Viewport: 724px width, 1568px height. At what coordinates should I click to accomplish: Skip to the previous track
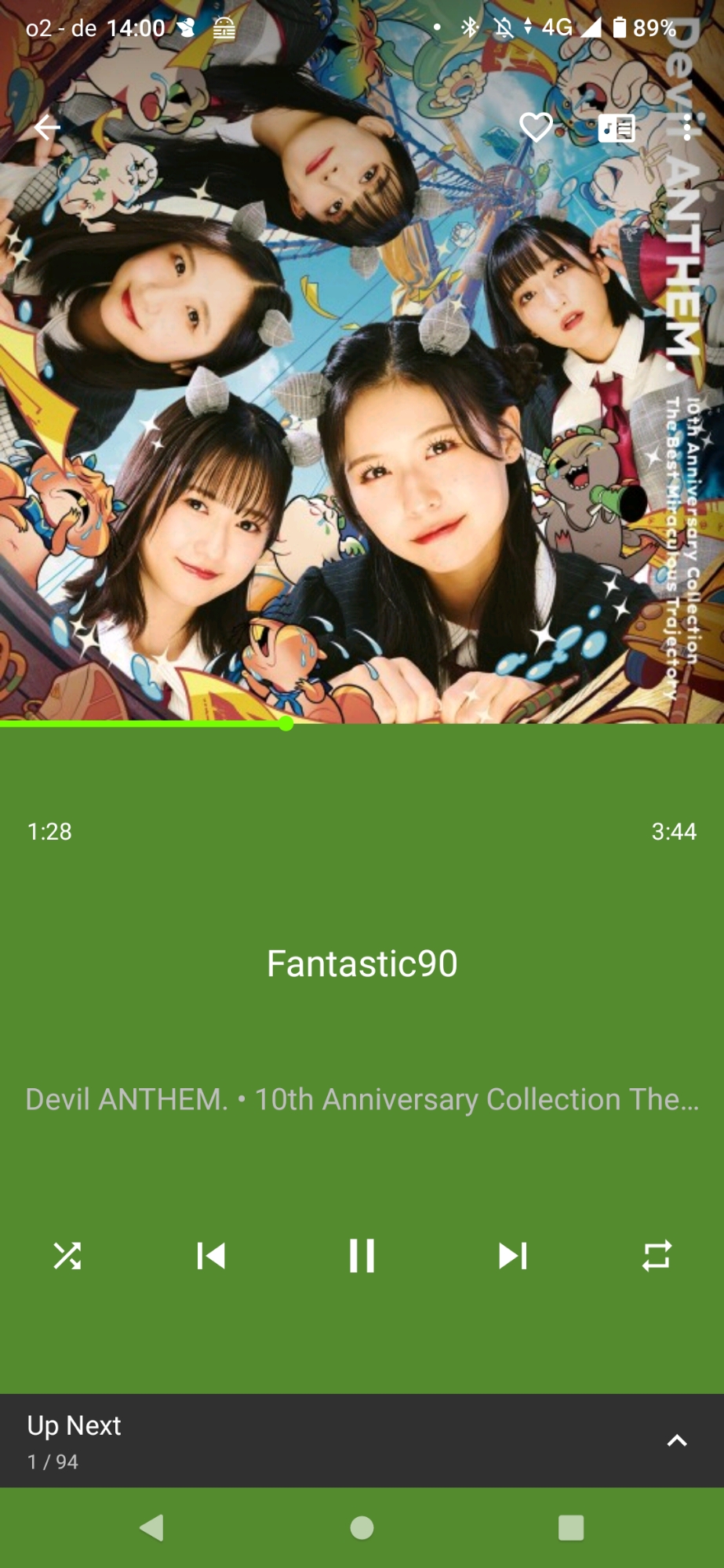211,1256
